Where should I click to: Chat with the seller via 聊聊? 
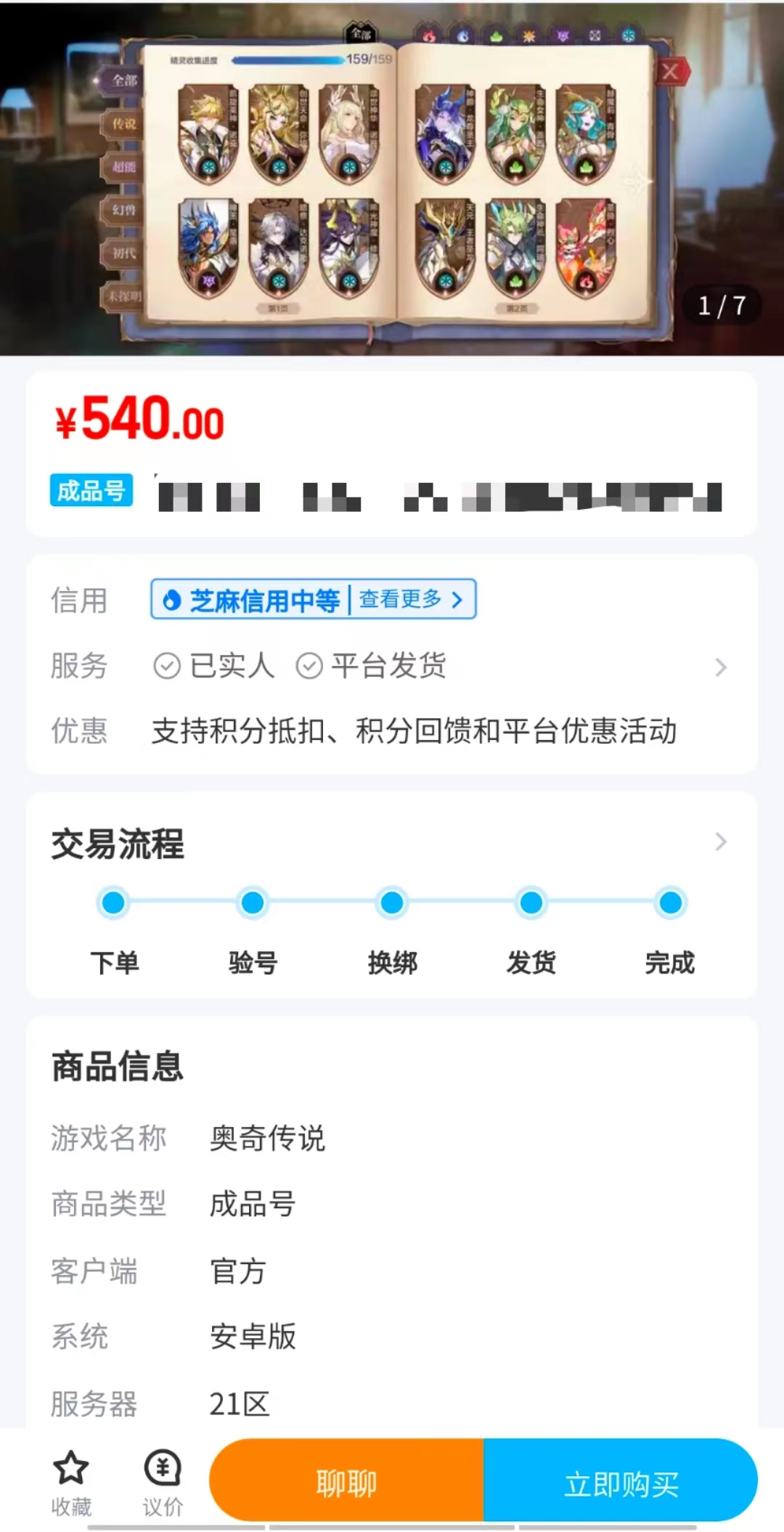(x=347, y=1483)
